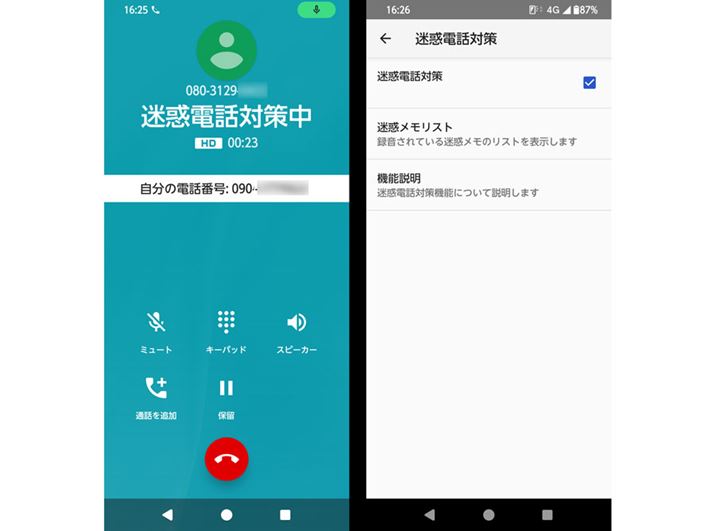Open the 迷惑メモリスト row

[x=488, y=134]
